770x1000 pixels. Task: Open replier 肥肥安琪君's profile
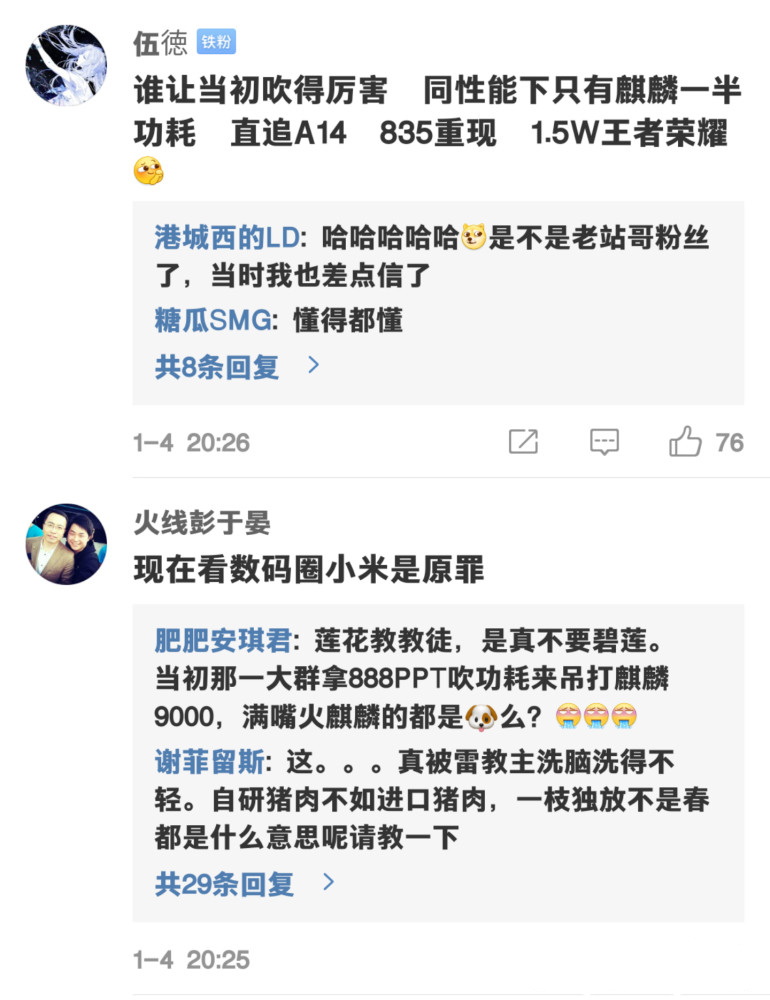coord(222,639)
